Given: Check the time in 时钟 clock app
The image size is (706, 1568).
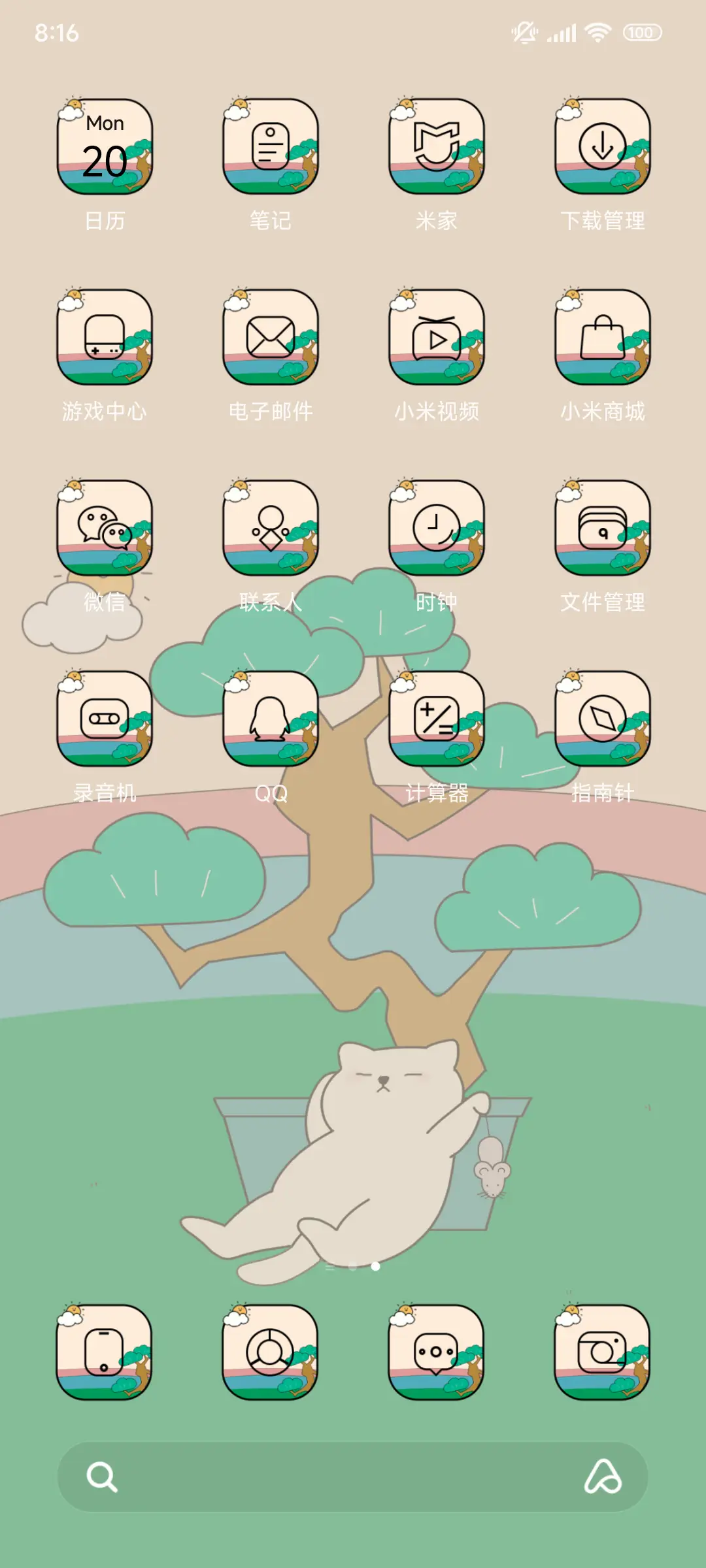Looking at the screenshot, I should [x=436, y=531].
